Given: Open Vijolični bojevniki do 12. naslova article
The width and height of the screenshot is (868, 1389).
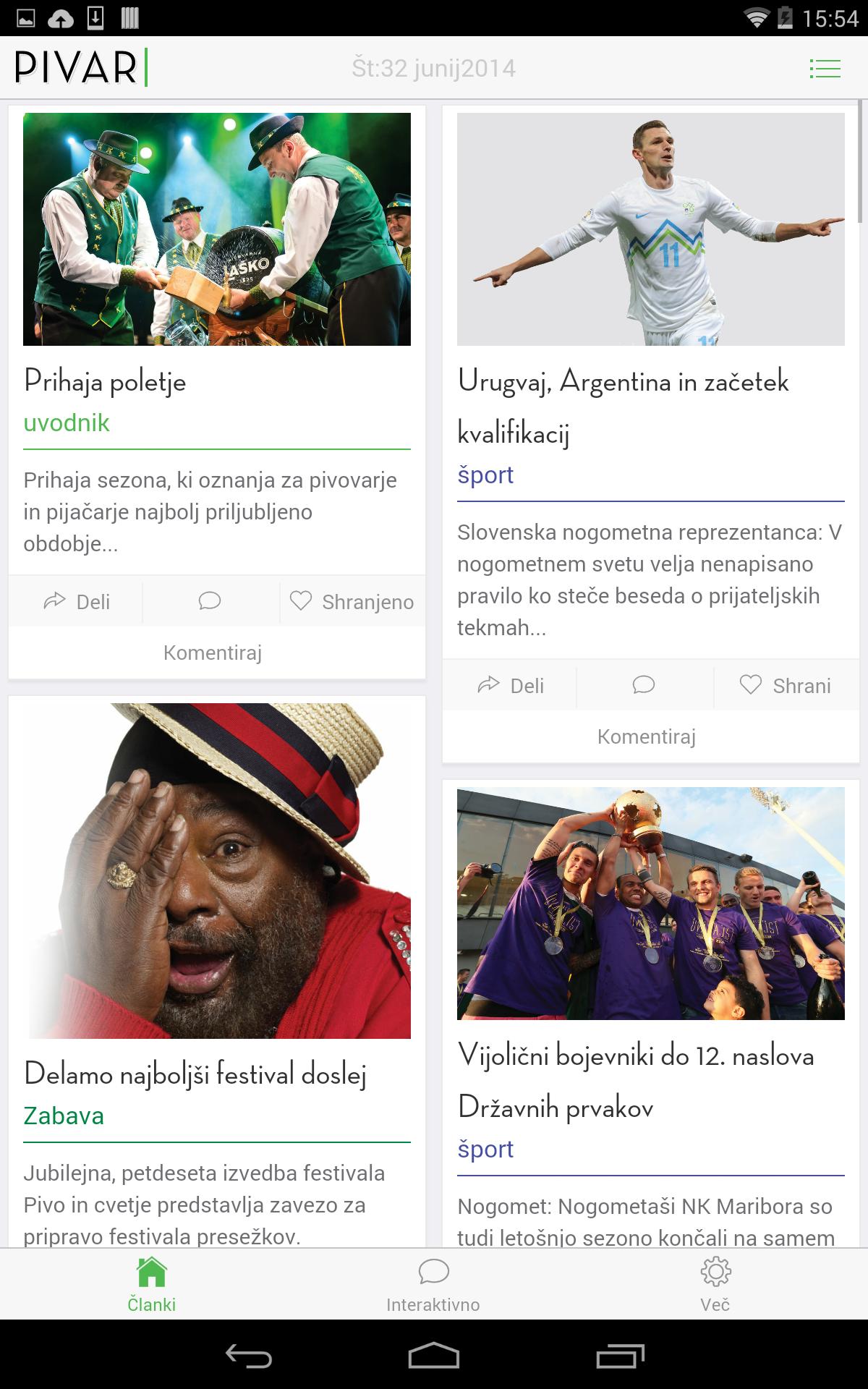Looking at the screenshot, I should pos(636,1082).
